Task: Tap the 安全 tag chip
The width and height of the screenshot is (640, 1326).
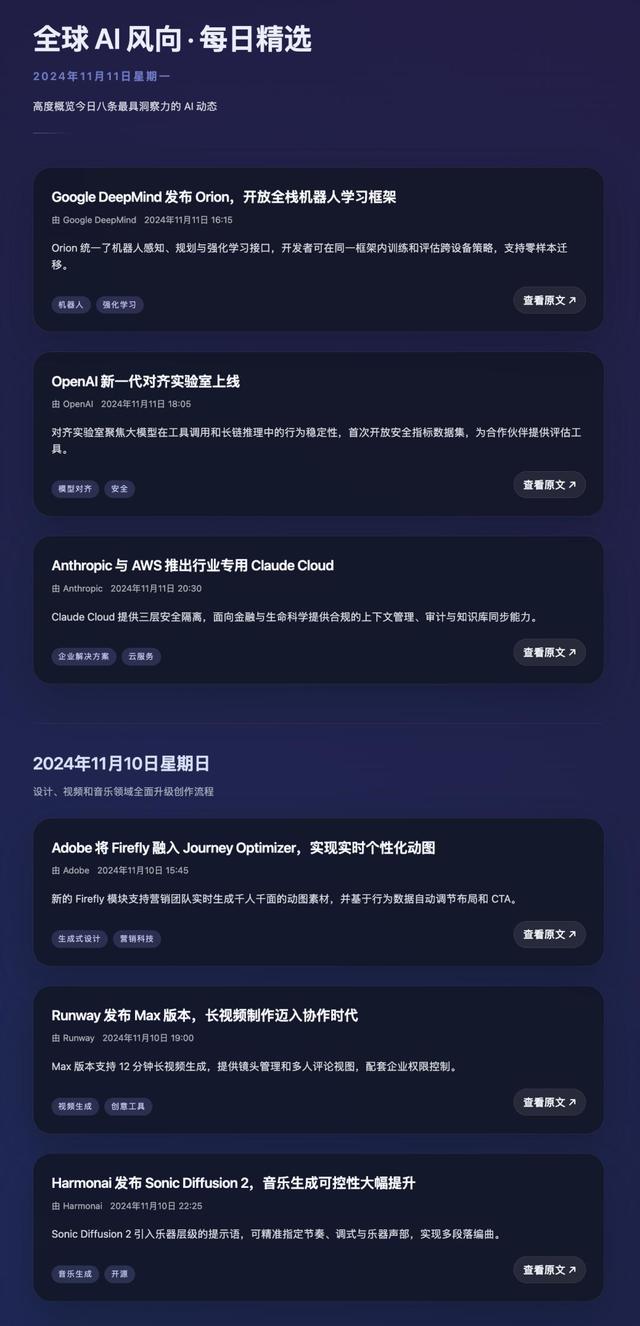Action: (x=120, y=489)
